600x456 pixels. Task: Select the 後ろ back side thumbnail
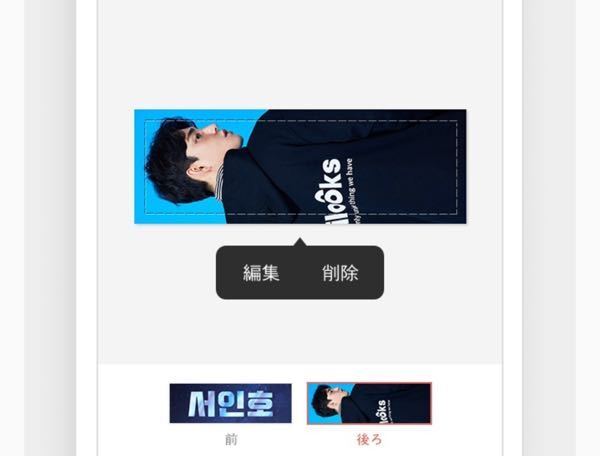369,403
